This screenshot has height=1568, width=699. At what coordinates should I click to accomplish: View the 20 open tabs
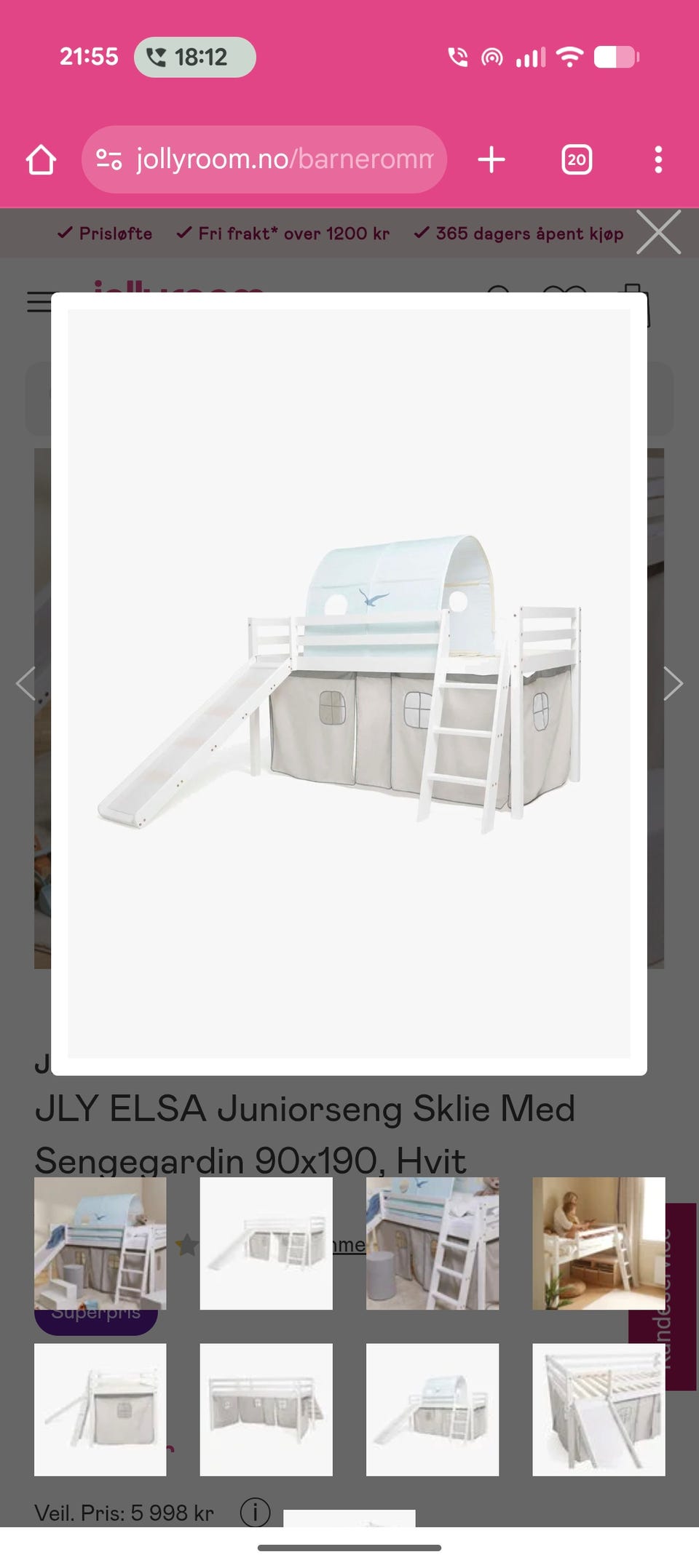tap(577, 159)
